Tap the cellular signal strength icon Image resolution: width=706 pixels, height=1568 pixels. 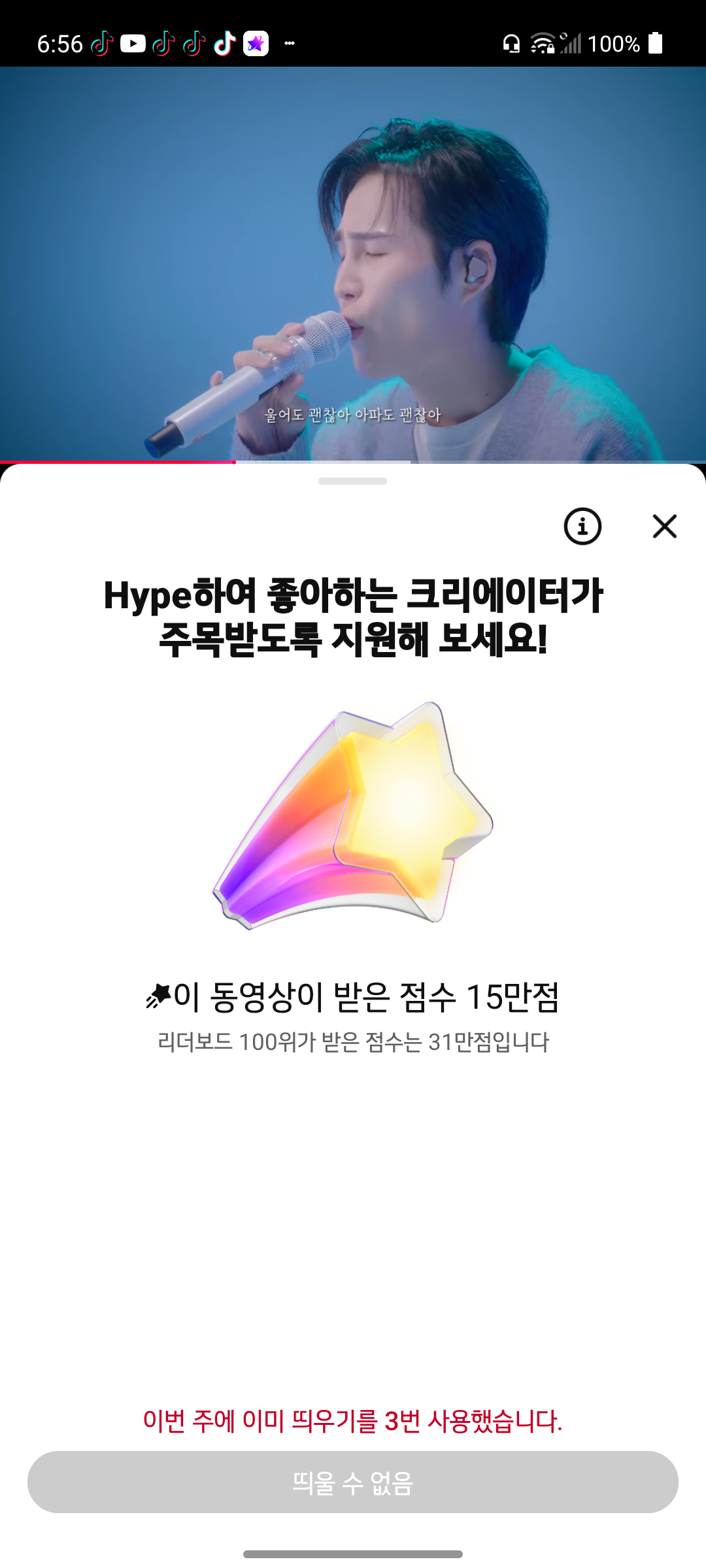coord(571,43)
